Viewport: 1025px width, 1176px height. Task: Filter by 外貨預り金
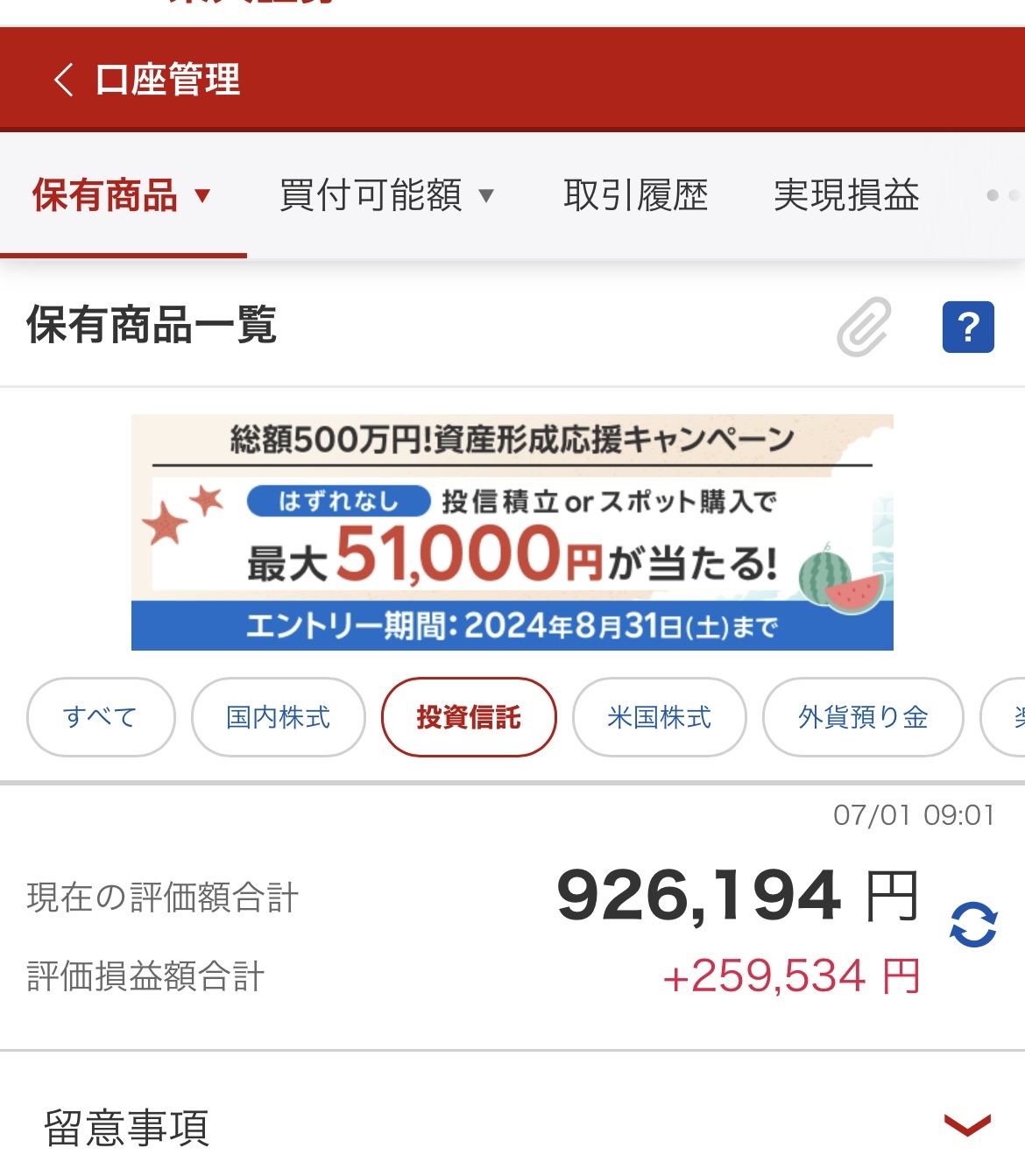click(x=863, y=717)
